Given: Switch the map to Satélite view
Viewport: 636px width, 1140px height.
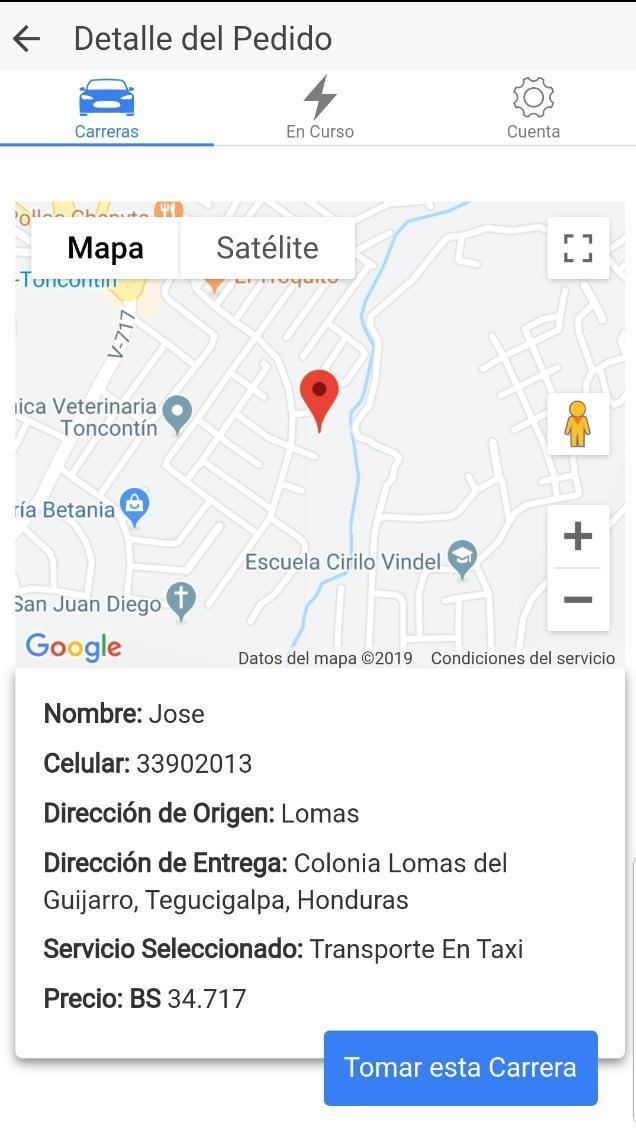Looking at the screenshot, I should [x=267, y=248].
